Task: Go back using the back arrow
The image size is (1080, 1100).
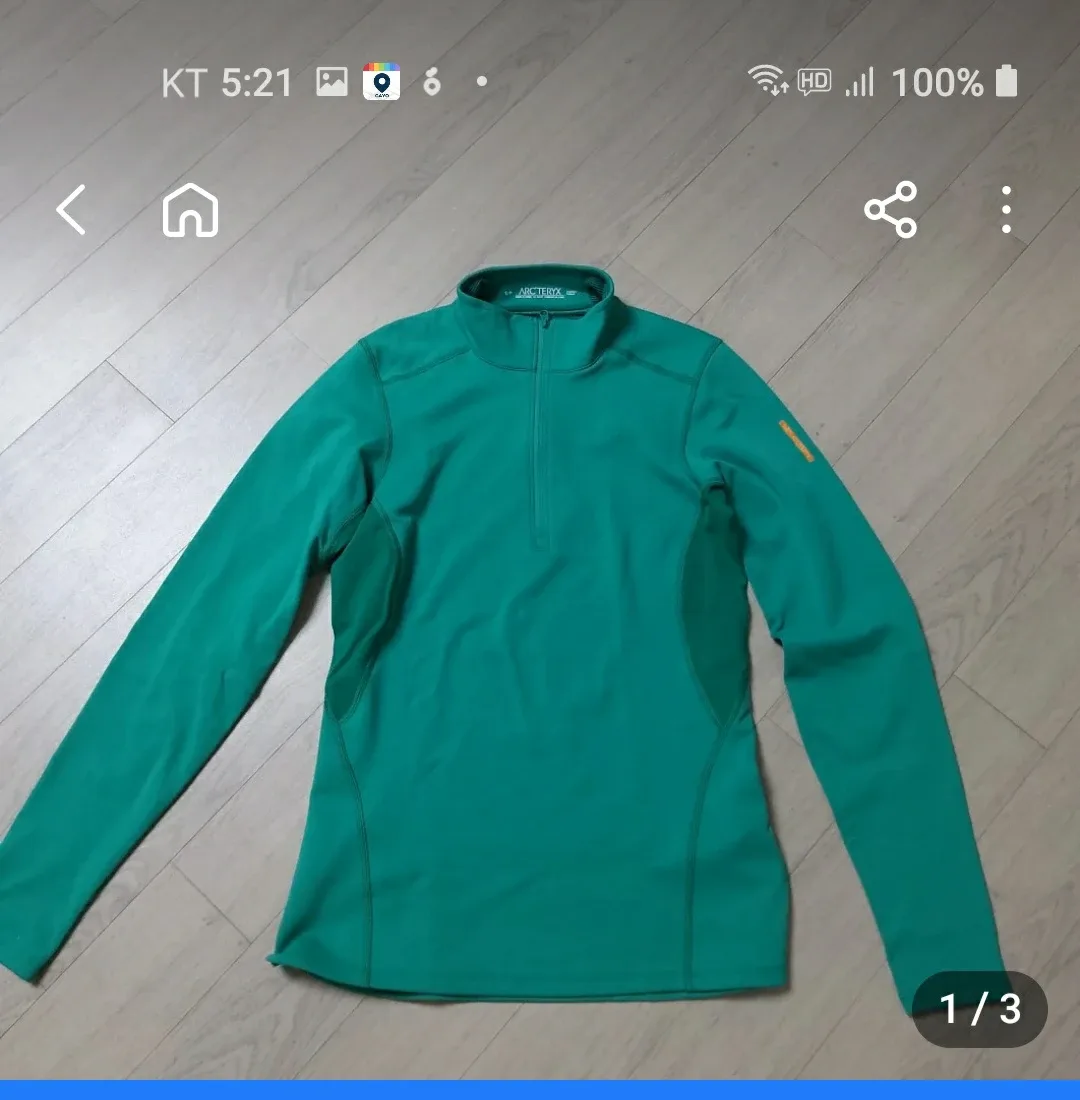Action: (x=71, y=211)
